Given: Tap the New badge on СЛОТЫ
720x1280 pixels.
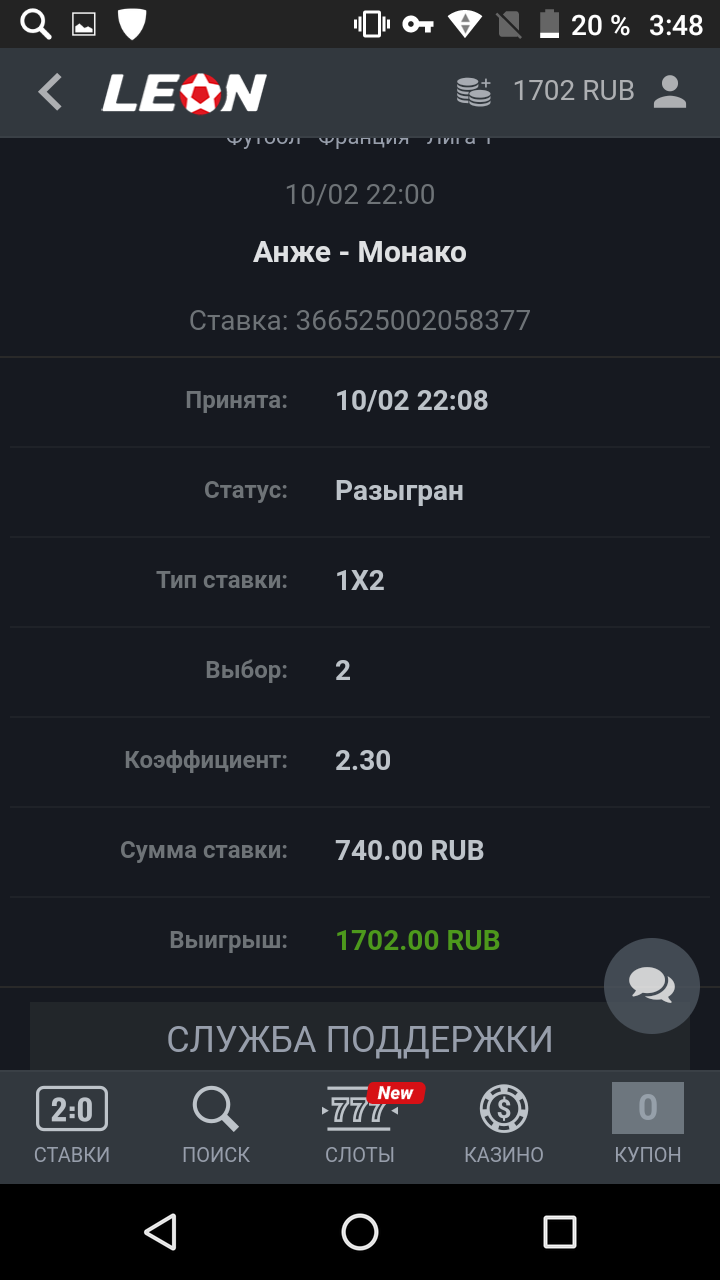Looking at the screenshot, I should (394, 1093).
